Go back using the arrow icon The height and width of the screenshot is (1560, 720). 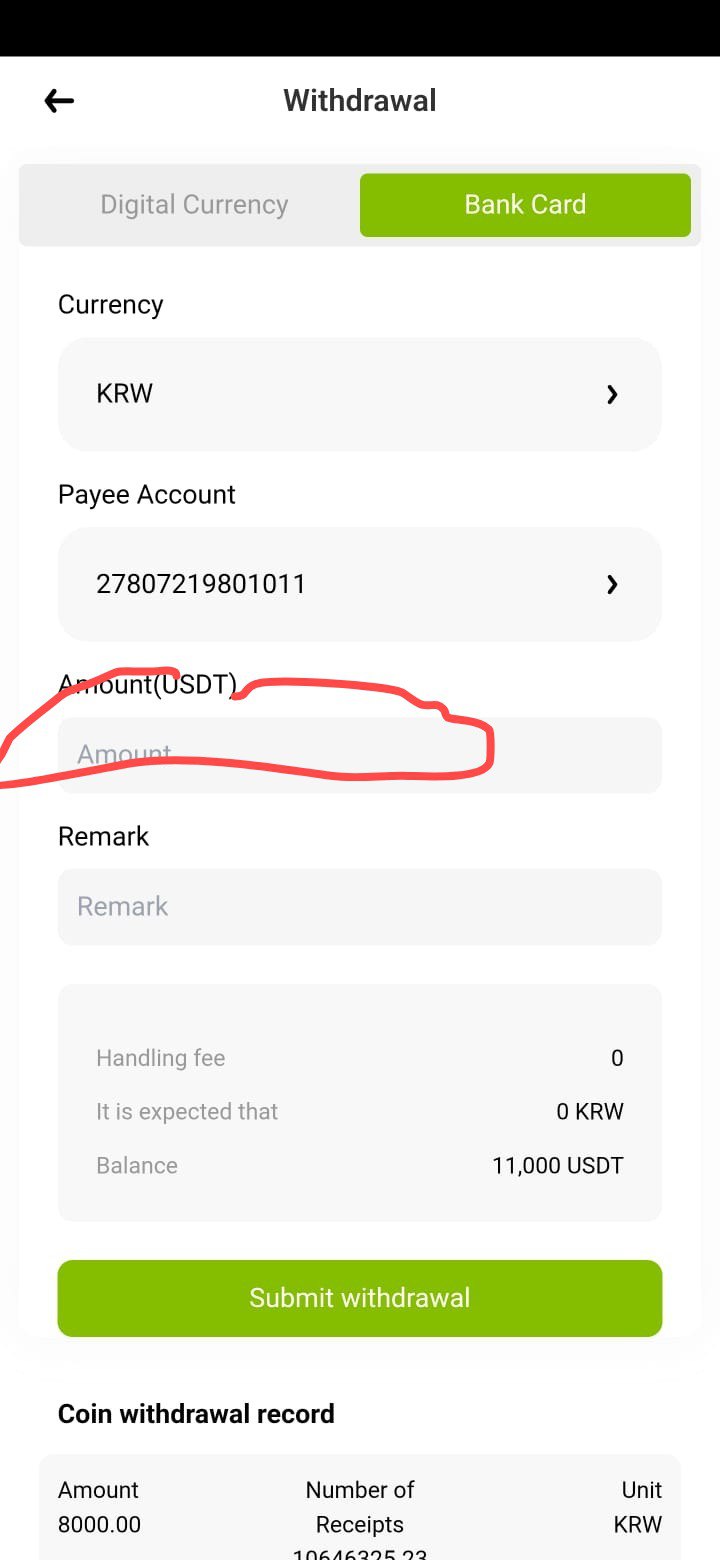click(59, 100)
